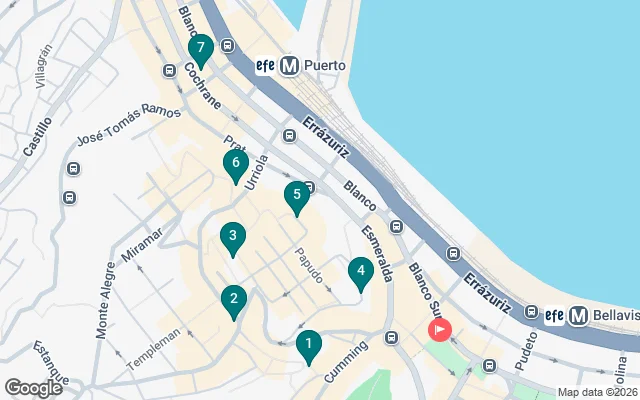Open the Puerto metro station icon

[x=291, y=66]
